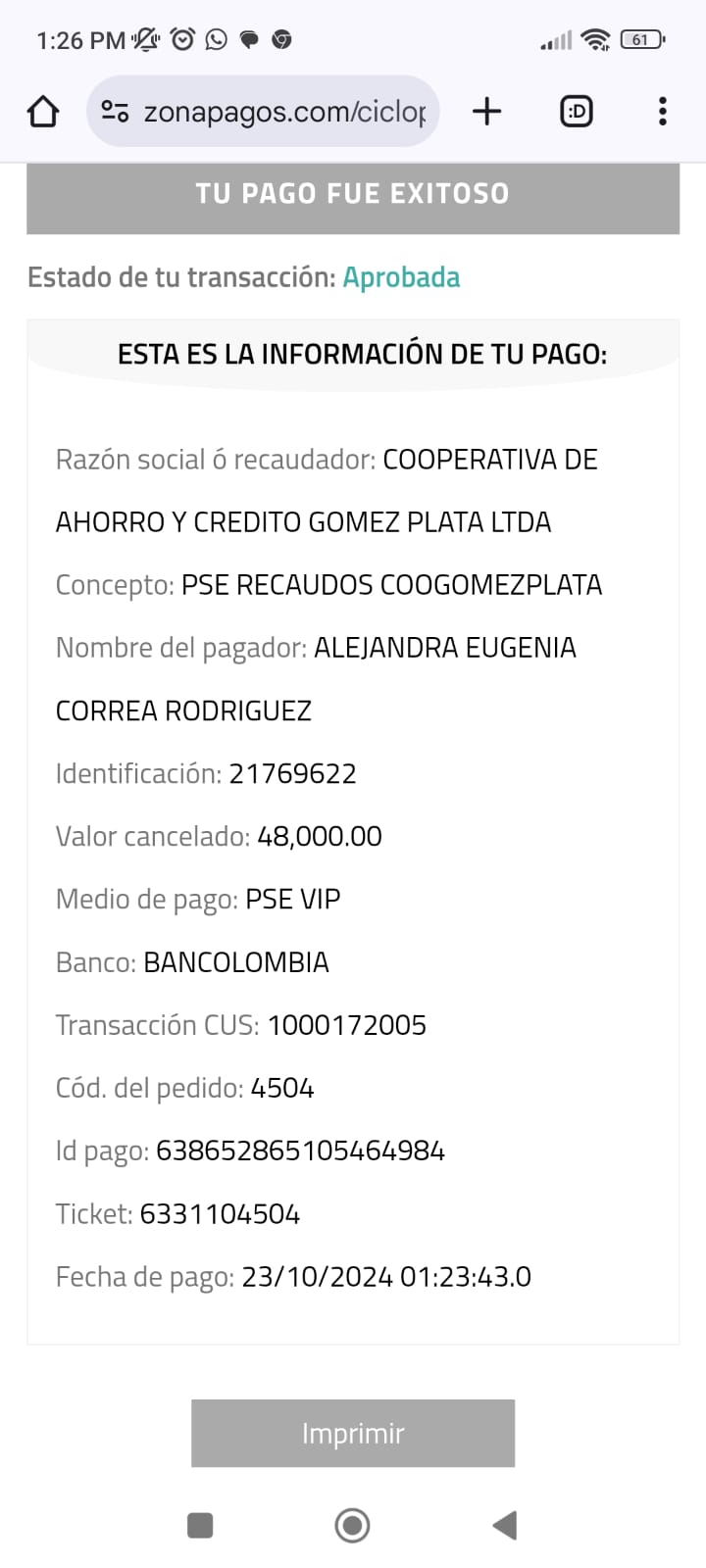Open a new browser tab
The width and height of the screenshot is (706, 1568).
coord(486,112)
